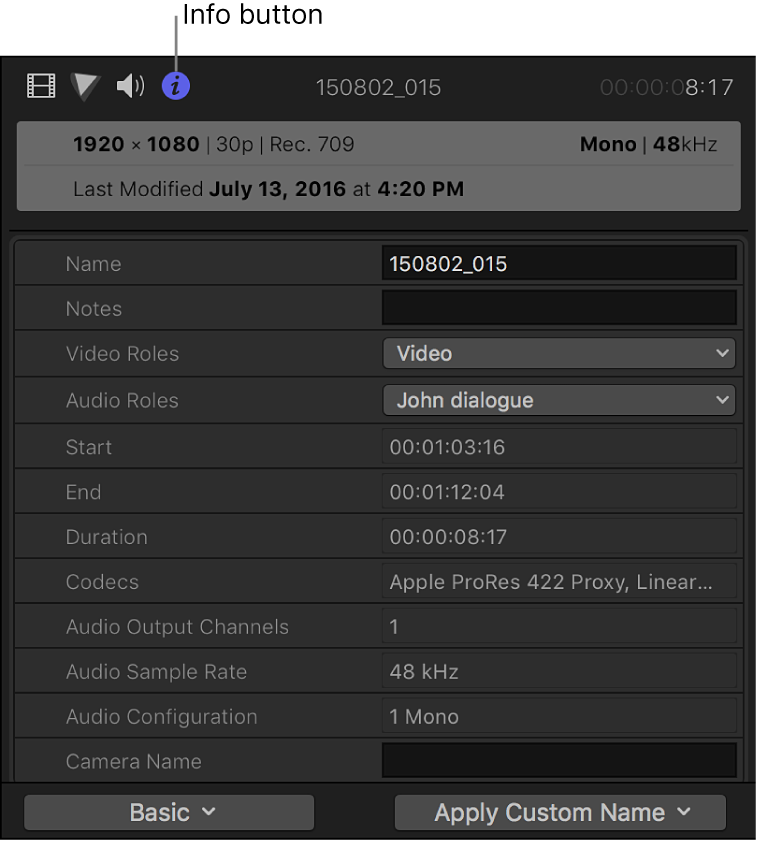Click the Camera Name field

point(559,761)
